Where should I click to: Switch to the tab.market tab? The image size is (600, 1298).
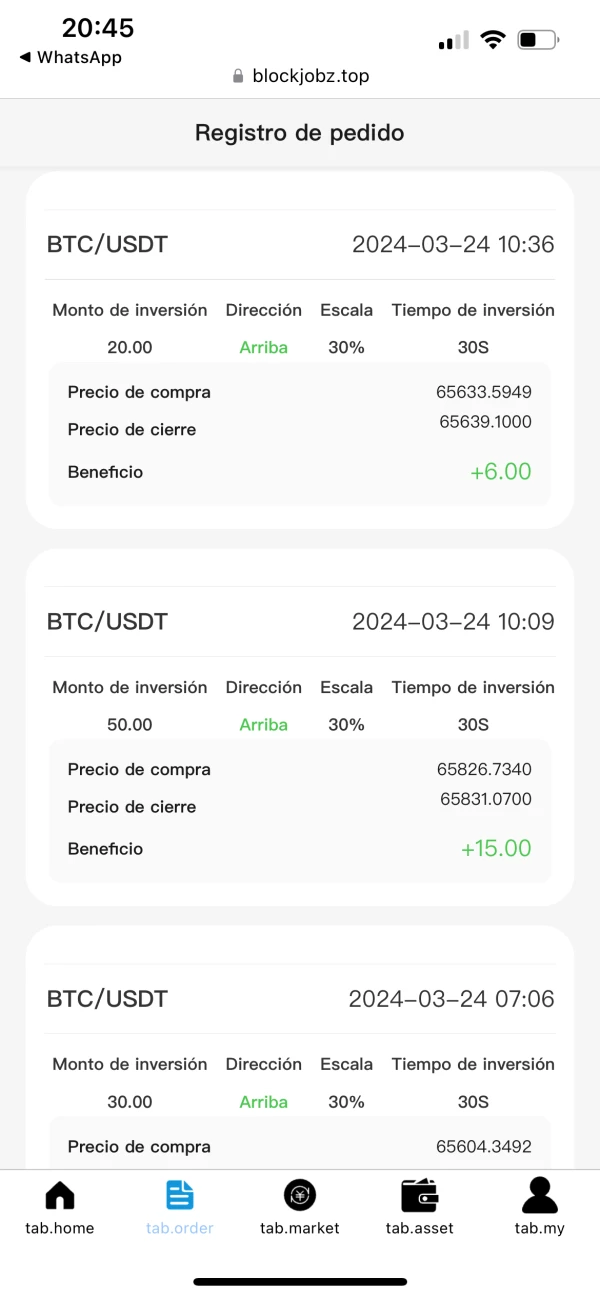coord(300,1207)
